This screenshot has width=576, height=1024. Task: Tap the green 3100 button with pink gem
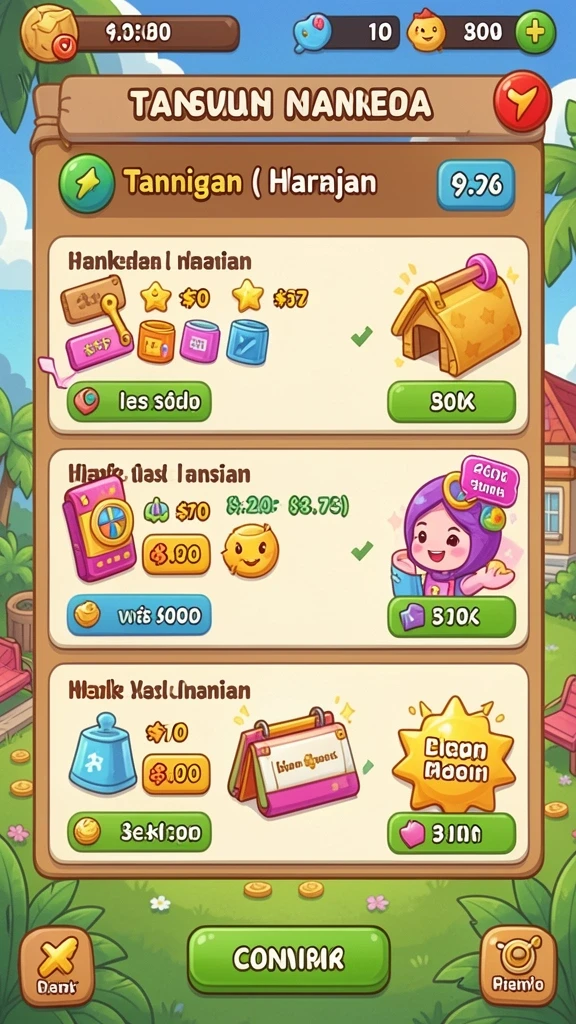[451, 833]
